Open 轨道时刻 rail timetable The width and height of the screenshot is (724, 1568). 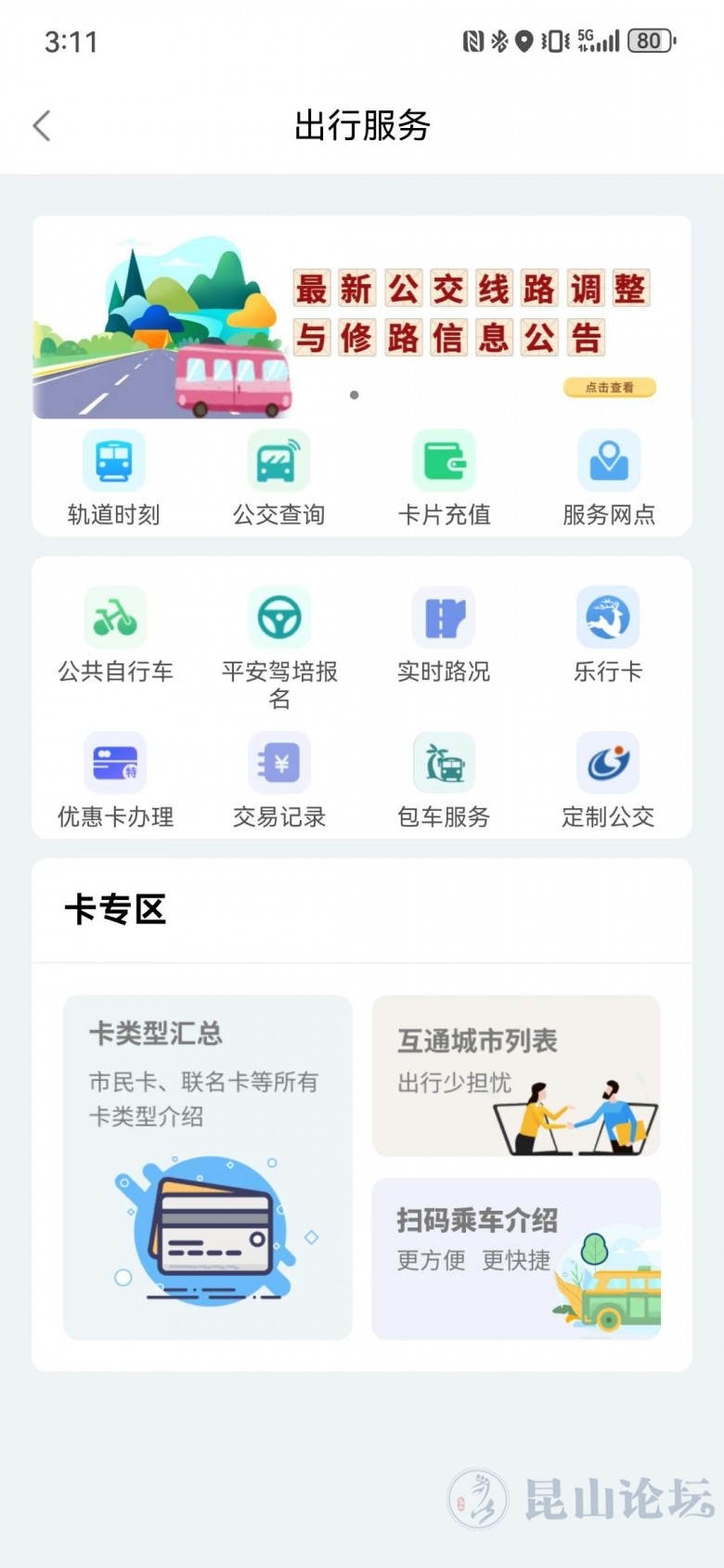pyautogui.click(x=114, y=479)
